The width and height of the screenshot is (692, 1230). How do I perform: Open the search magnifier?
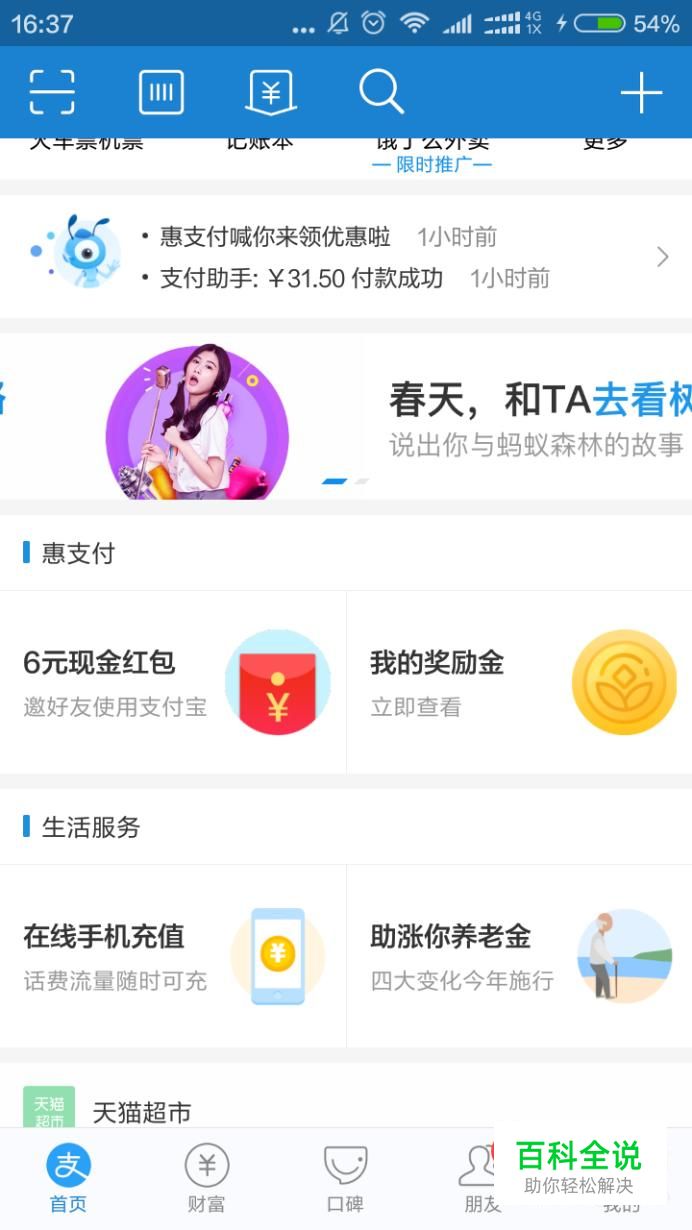[x=381, y=92]
